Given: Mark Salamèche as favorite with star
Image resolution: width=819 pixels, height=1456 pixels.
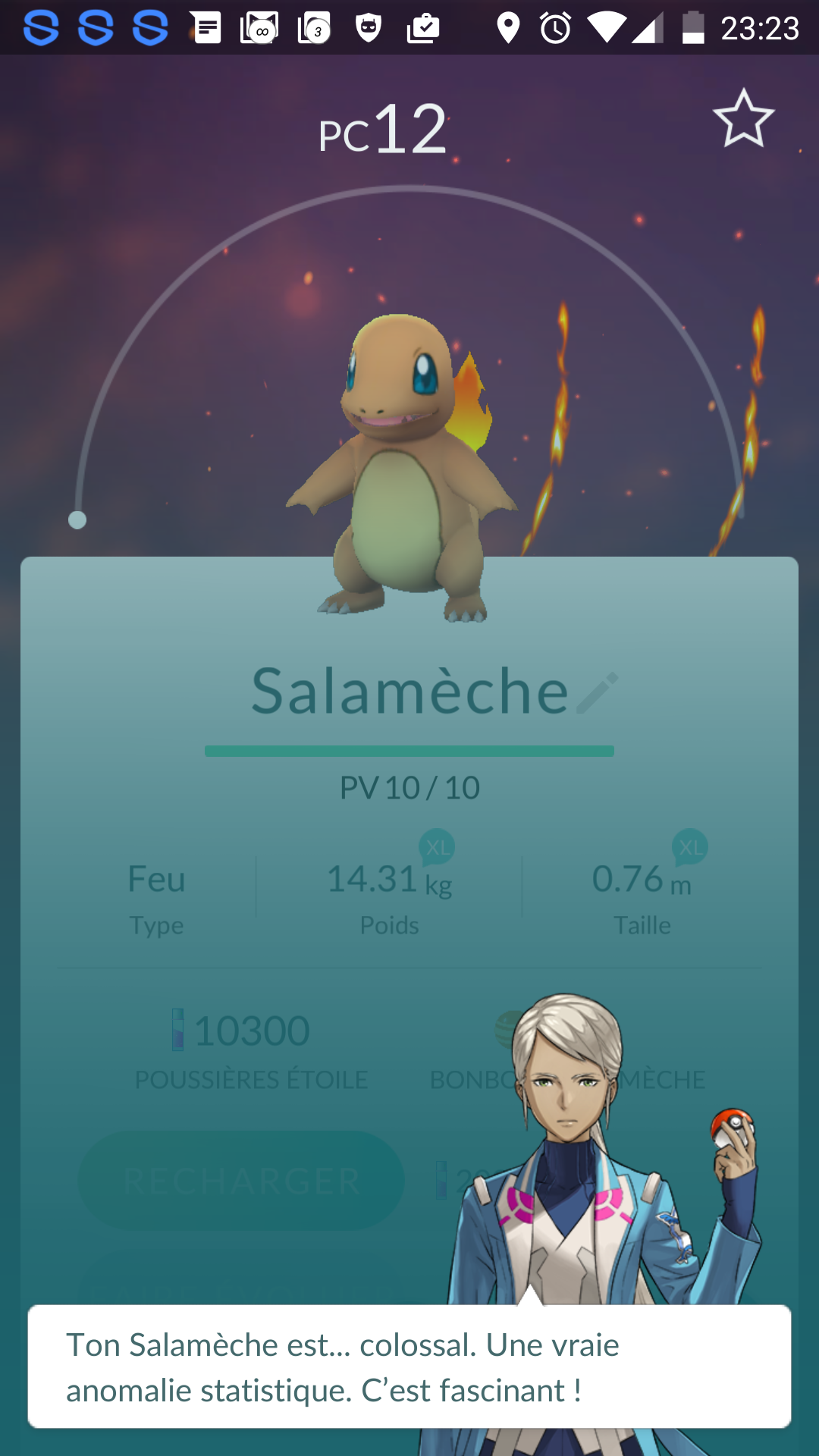Looking at the screenshot, I should (743, 118).
